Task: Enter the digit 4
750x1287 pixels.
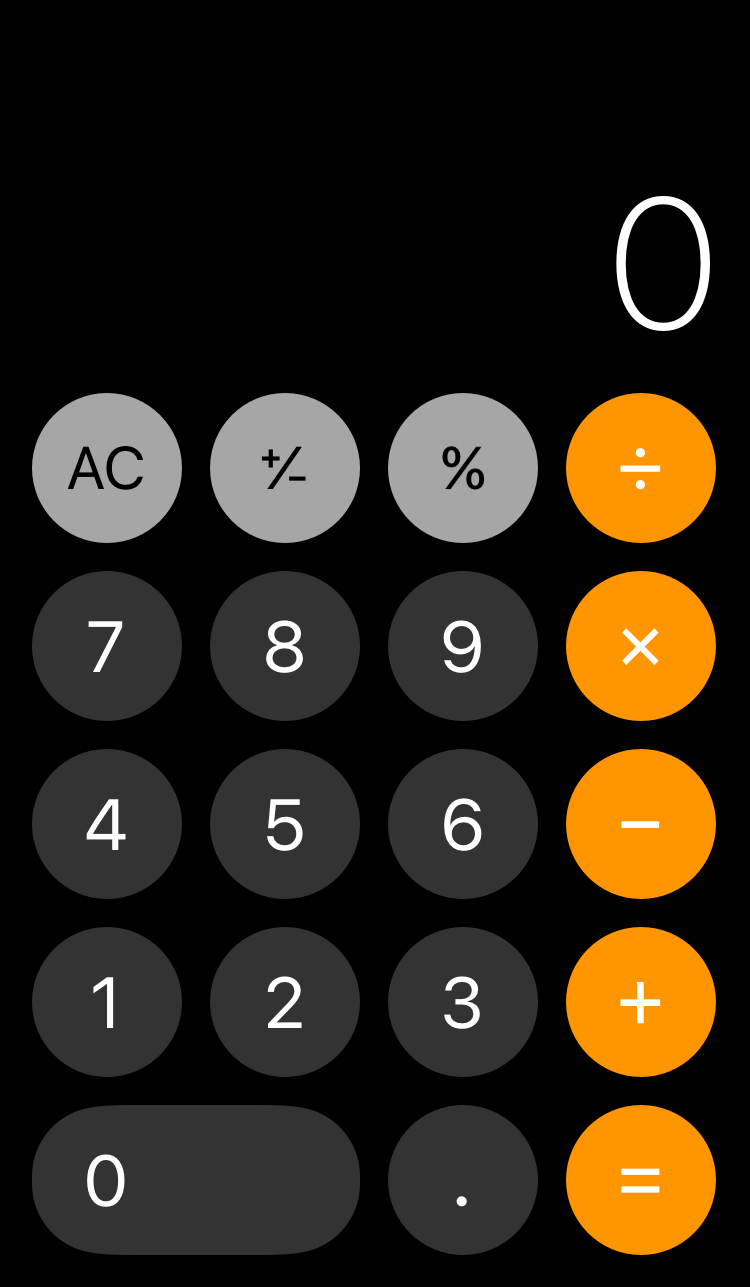Action: pos(107,824)
